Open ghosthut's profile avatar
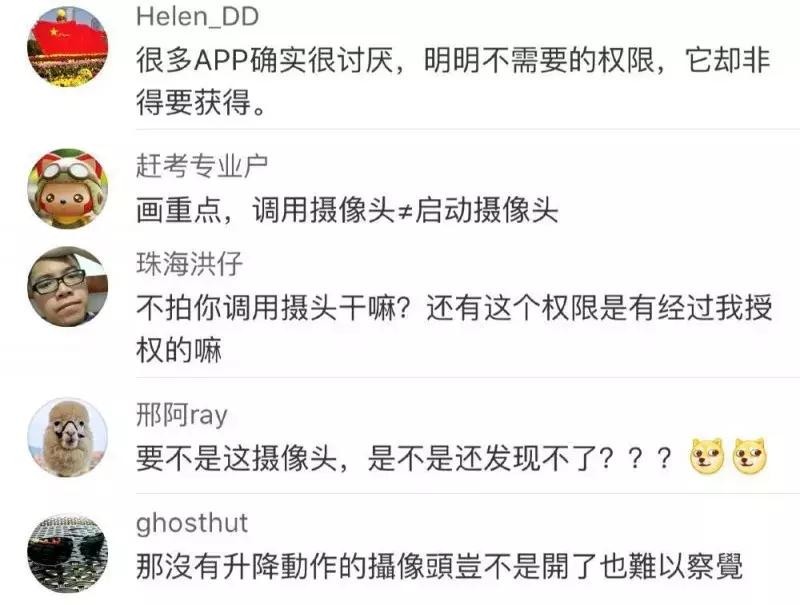The image size is (800, 605). tap(67, 553)
